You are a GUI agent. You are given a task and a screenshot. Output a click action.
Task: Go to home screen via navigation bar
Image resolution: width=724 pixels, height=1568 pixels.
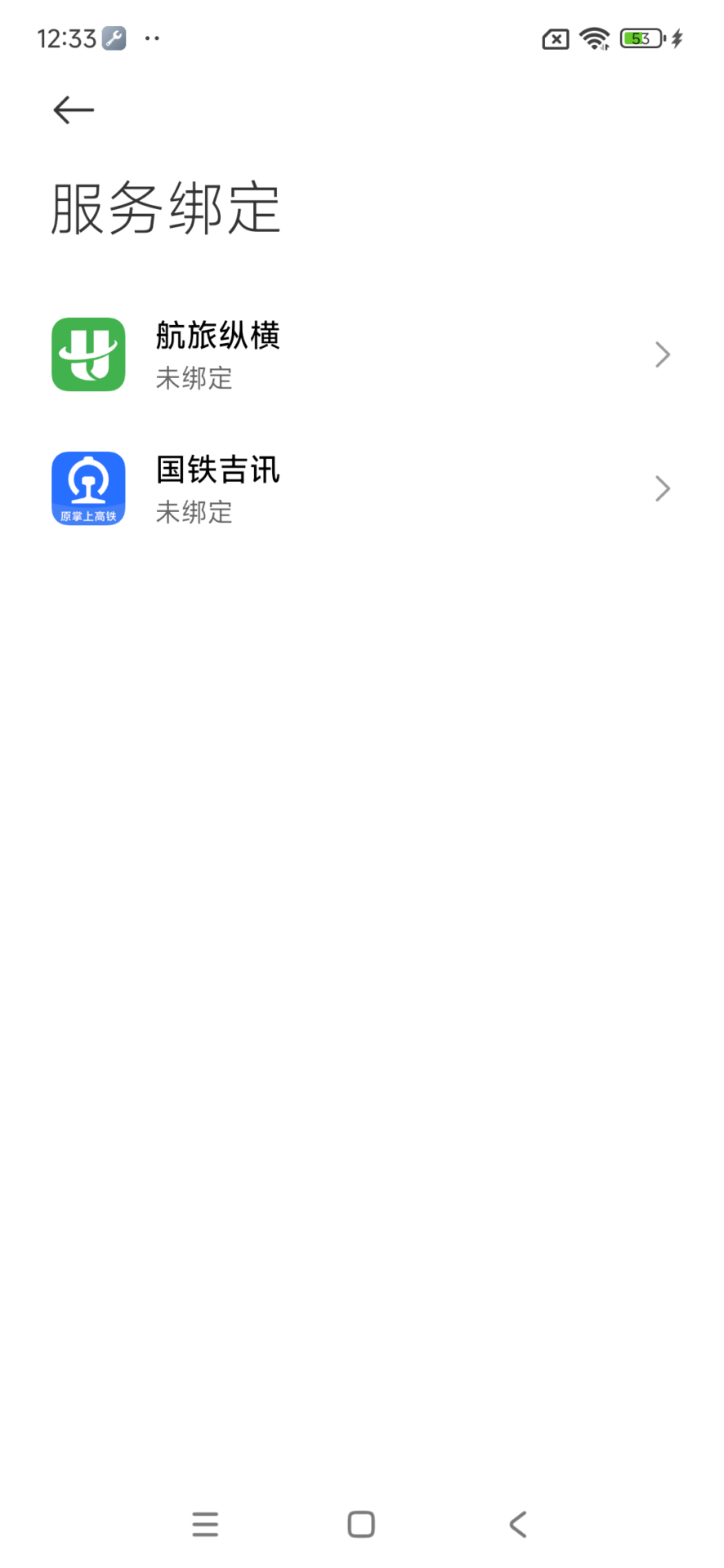[361, 1524]
